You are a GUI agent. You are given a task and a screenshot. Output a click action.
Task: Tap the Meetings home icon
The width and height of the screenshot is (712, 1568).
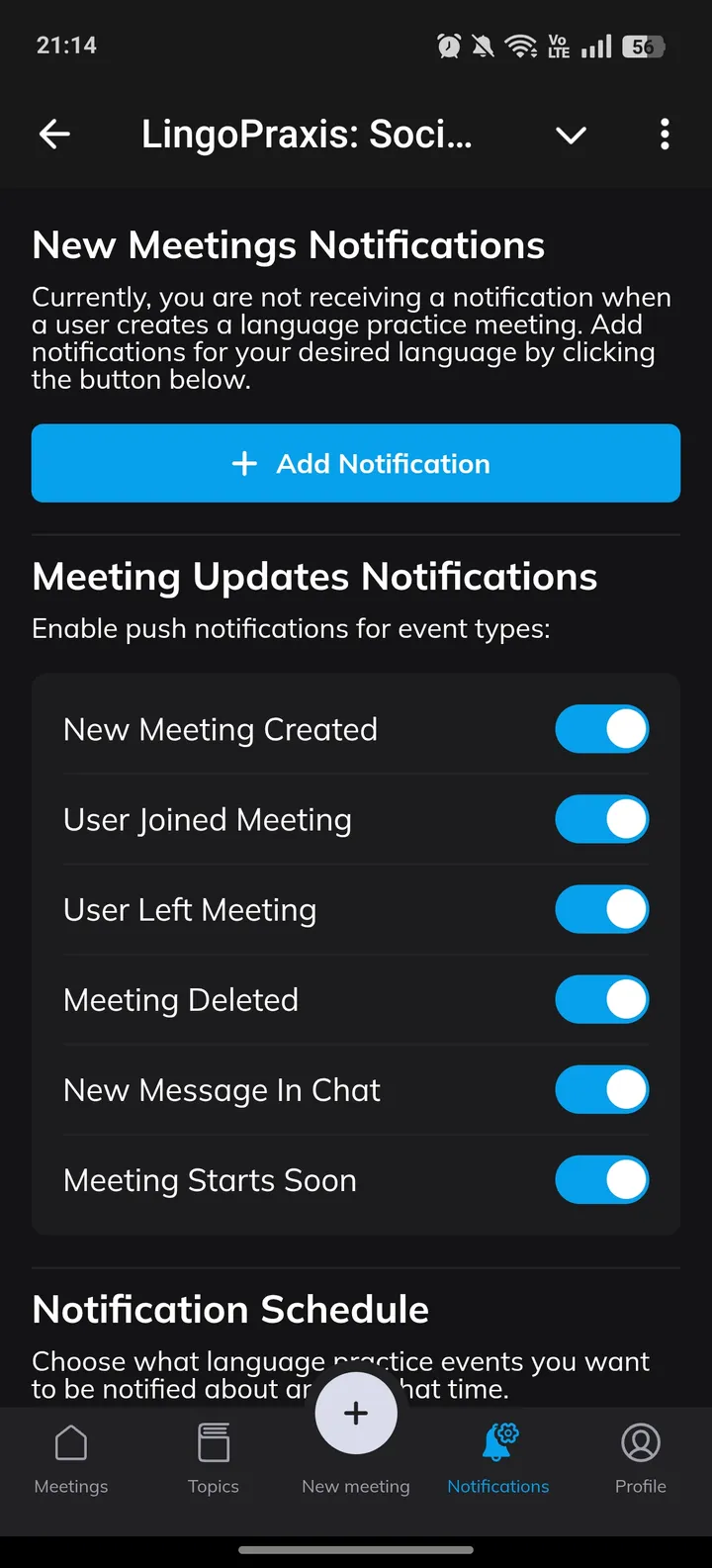tap(70, 1442)
